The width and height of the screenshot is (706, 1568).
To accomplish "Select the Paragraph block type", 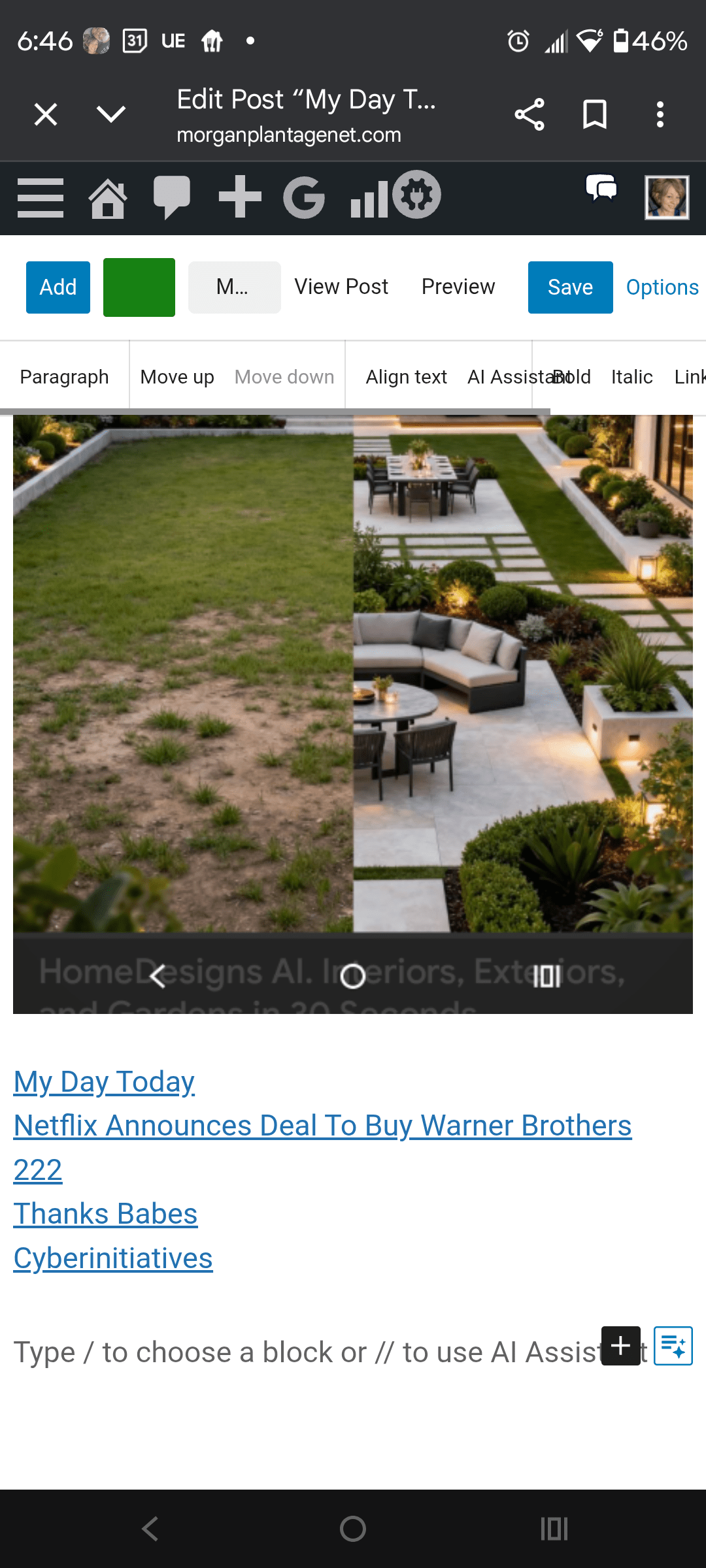I will click(x=64, y=377).
